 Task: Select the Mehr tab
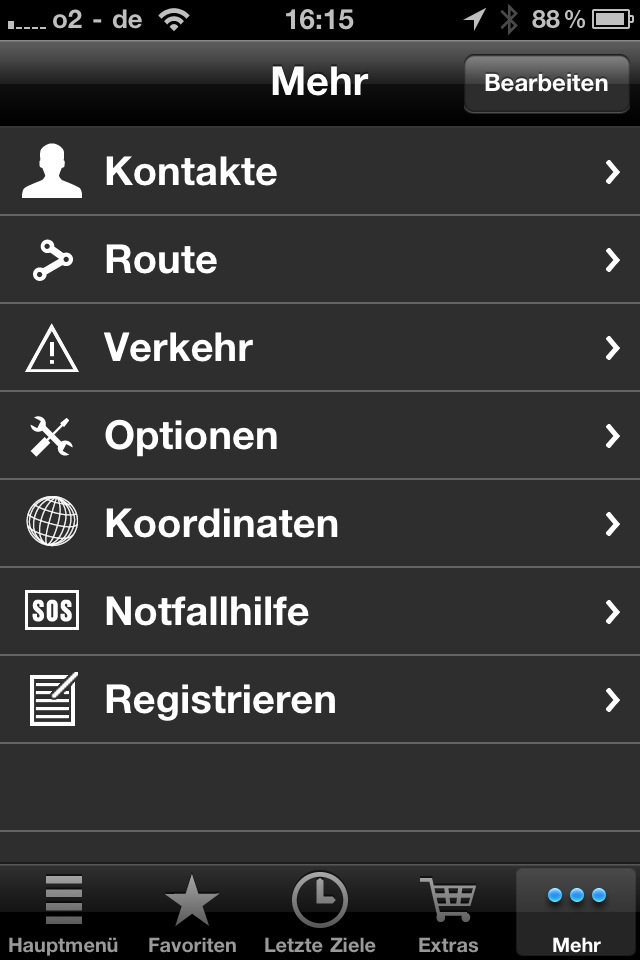pos(577,913)
